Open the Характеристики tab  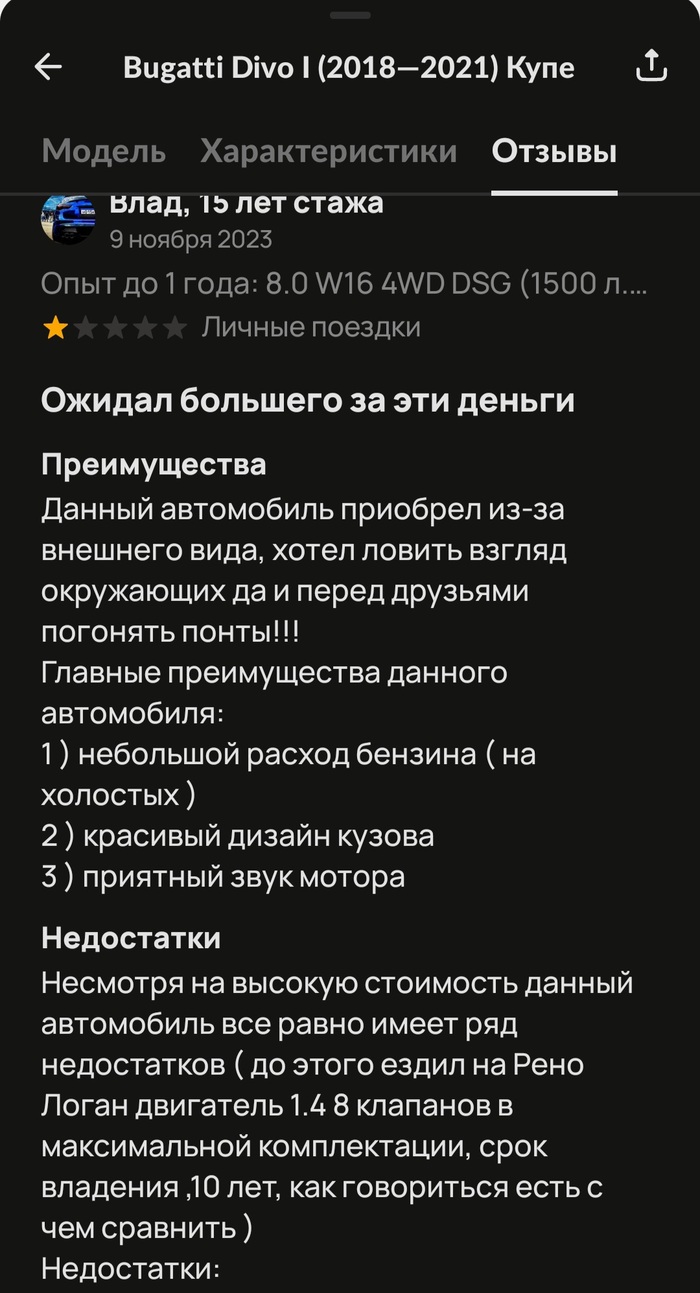[328, 151]
